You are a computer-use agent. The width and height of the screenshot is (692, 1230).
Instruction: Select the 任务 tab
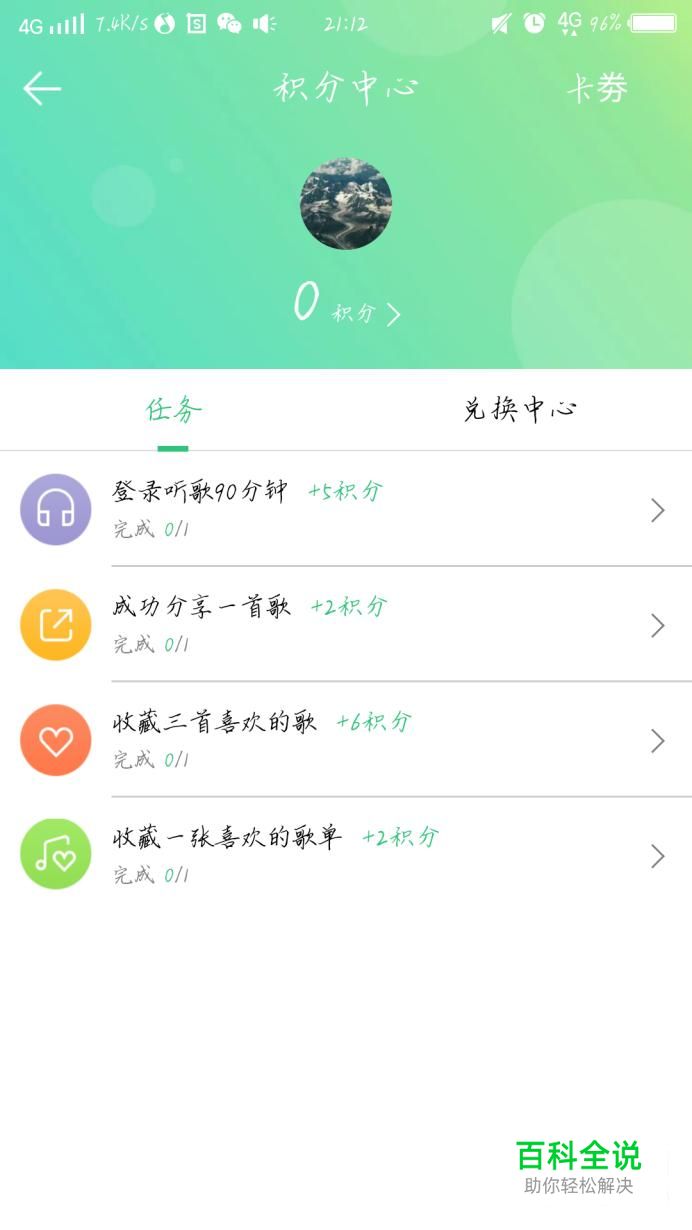coord(174,410)
